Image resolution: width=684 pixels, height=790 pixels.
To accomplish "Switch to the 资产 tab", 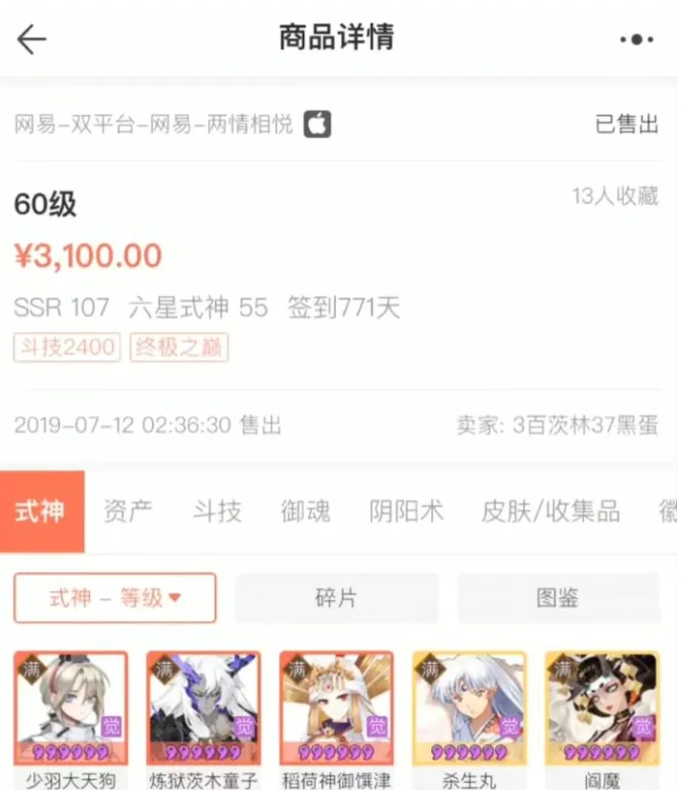I will click(x=128, y=512).
